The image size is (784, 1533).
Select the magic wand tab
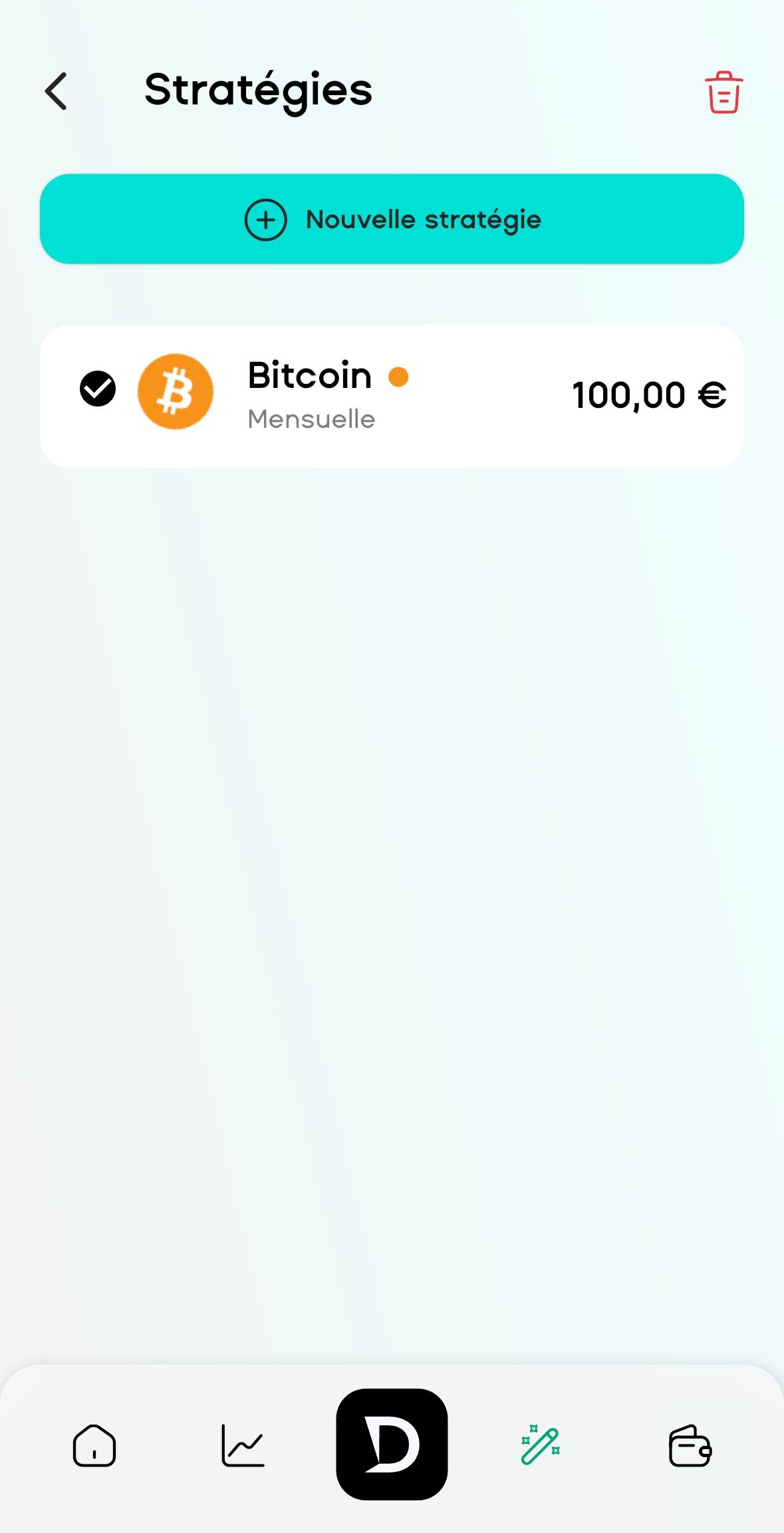[x=540, y=1445]
